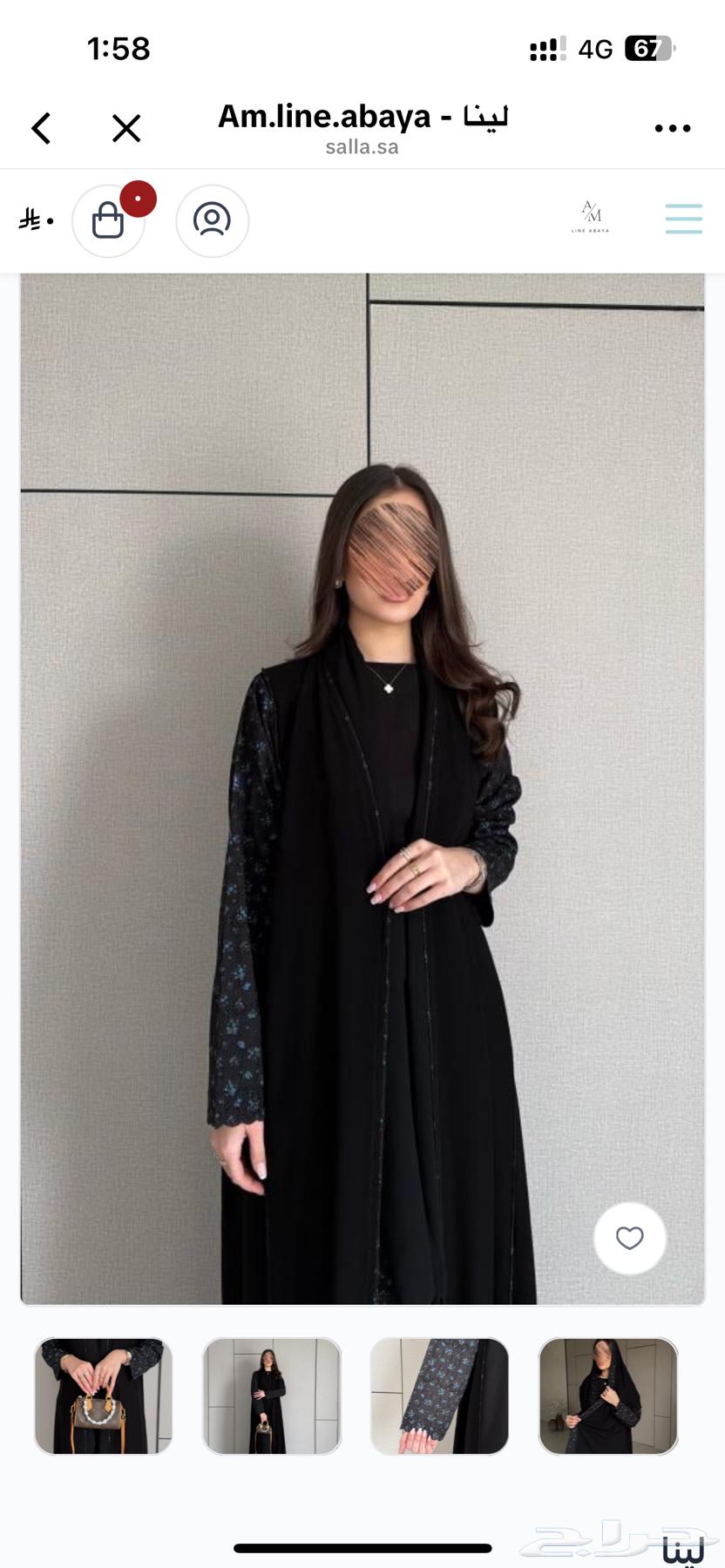Open the browser overflow menu
Screen dimensions: 725x1568
(672, 128)
